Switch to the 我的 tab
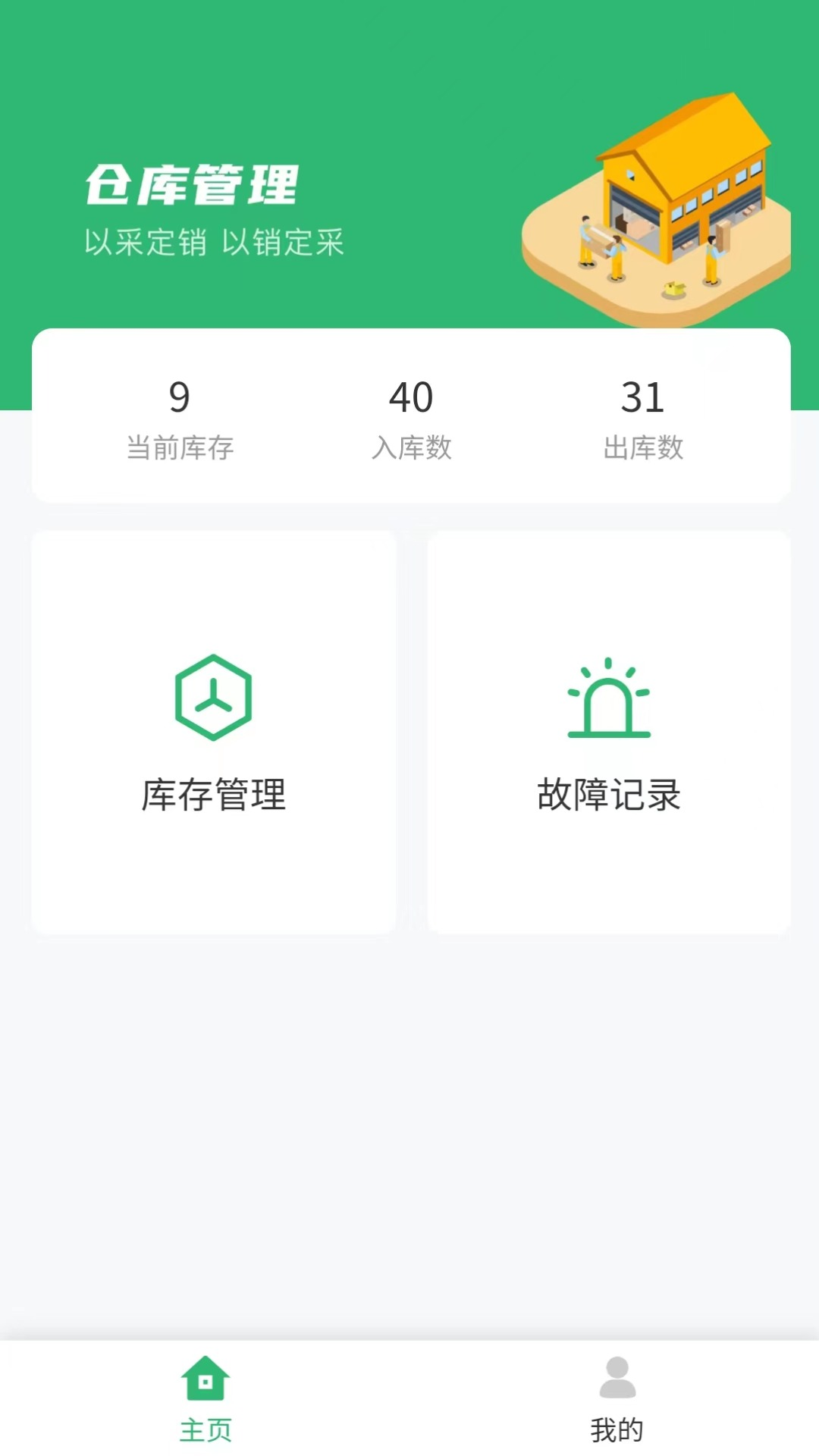819x1456 pixels. point(616,1407)
